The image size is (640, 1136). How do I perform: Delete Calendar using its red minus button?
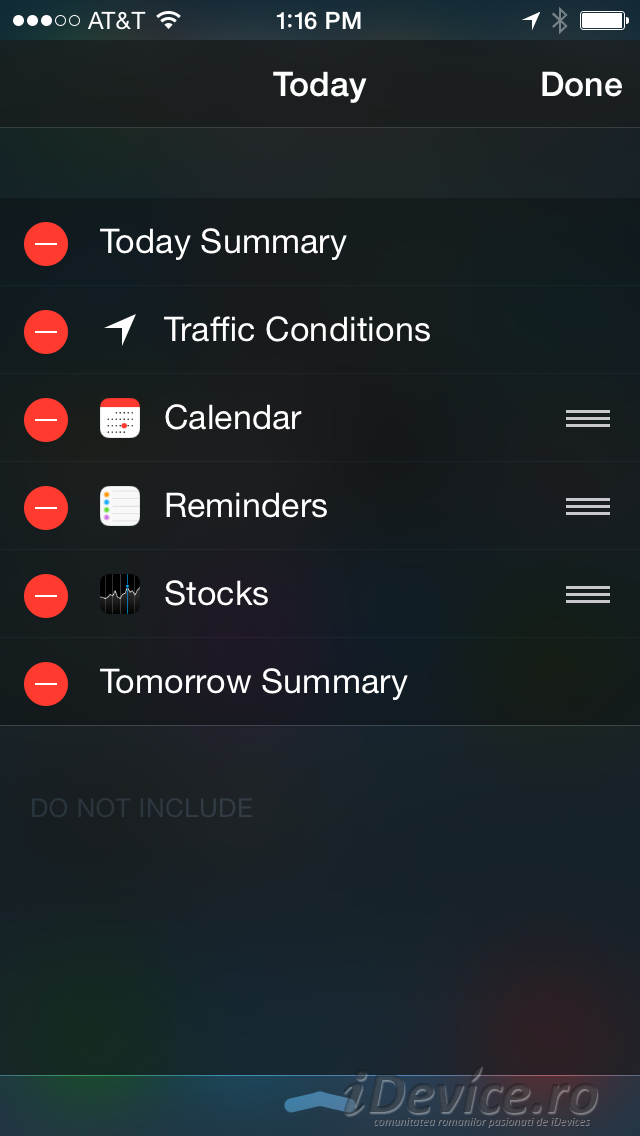[46, 419]
